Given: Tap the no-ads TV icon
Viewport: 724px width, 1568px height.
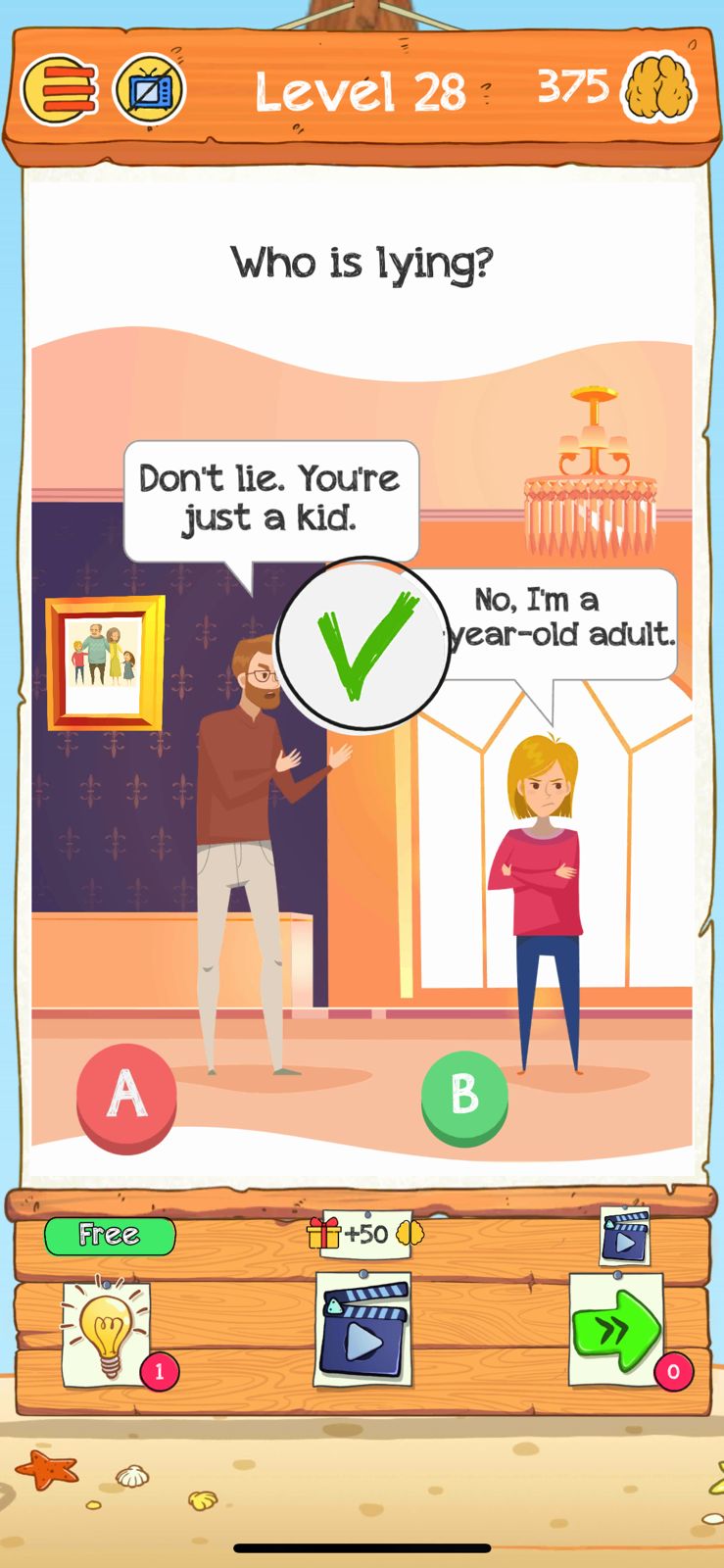Looking at the screenshot, I should pyautogui.click(x=149, y=90).
